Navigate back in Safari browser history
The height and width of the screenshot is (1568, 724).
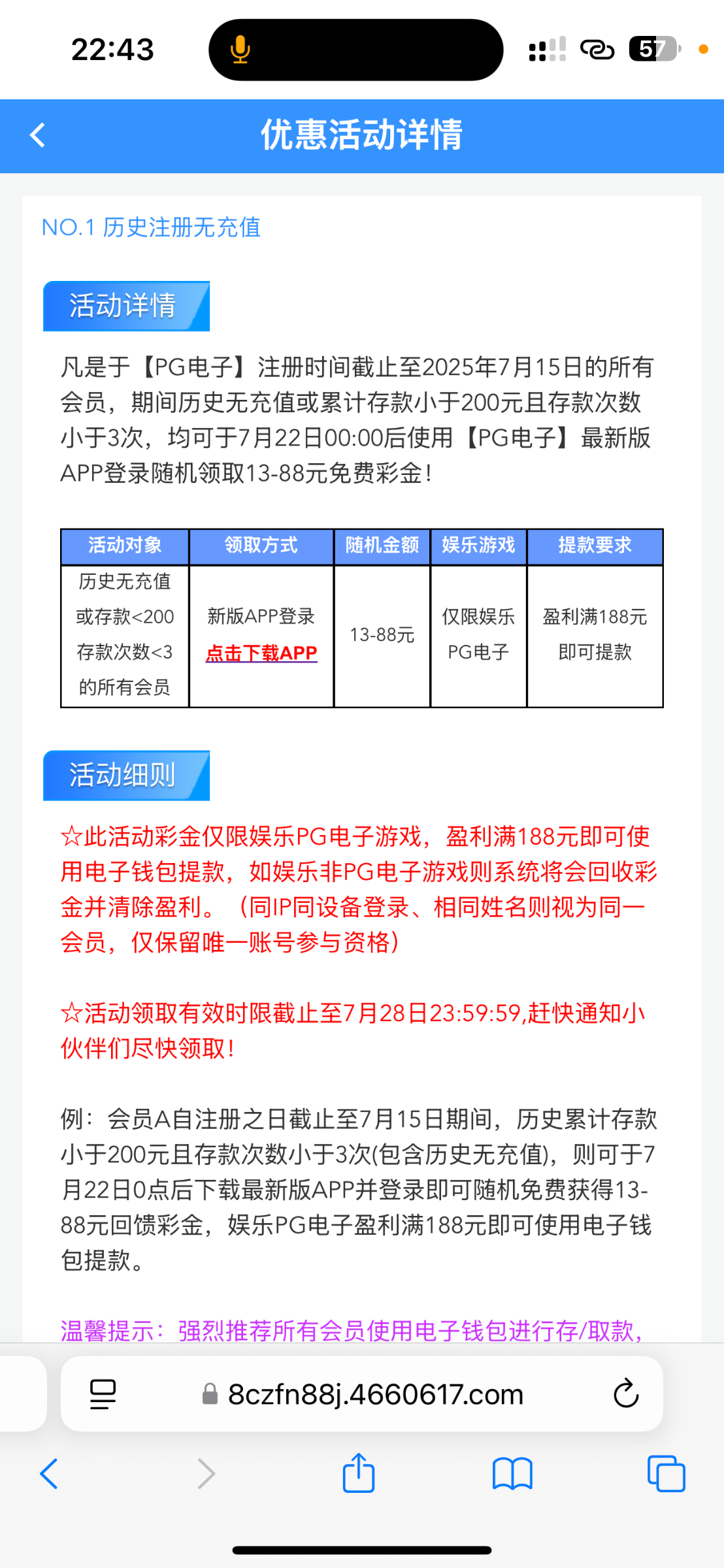(50, 1474)
